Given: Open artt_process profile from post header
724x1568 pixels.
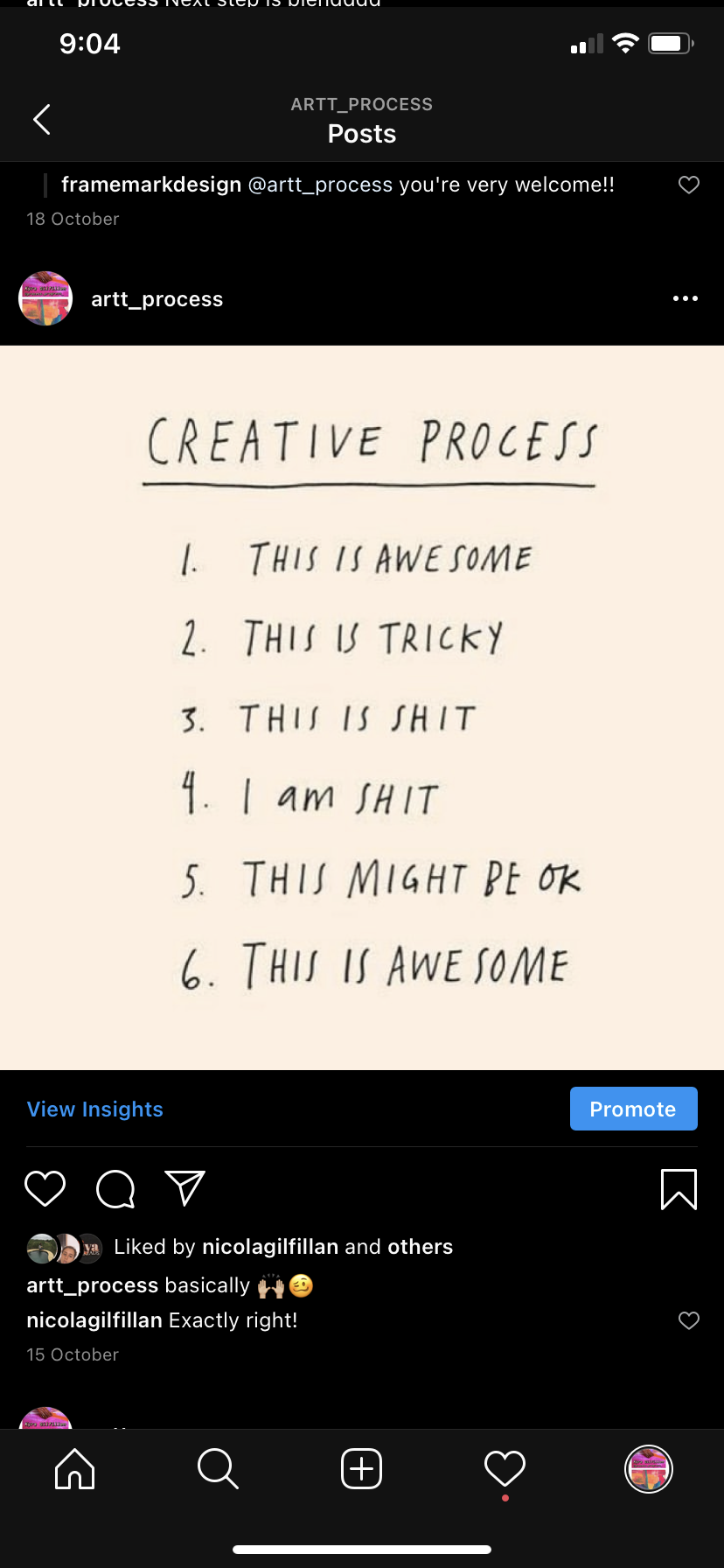Looking at the screenshot, I should (x=157, y=299).
